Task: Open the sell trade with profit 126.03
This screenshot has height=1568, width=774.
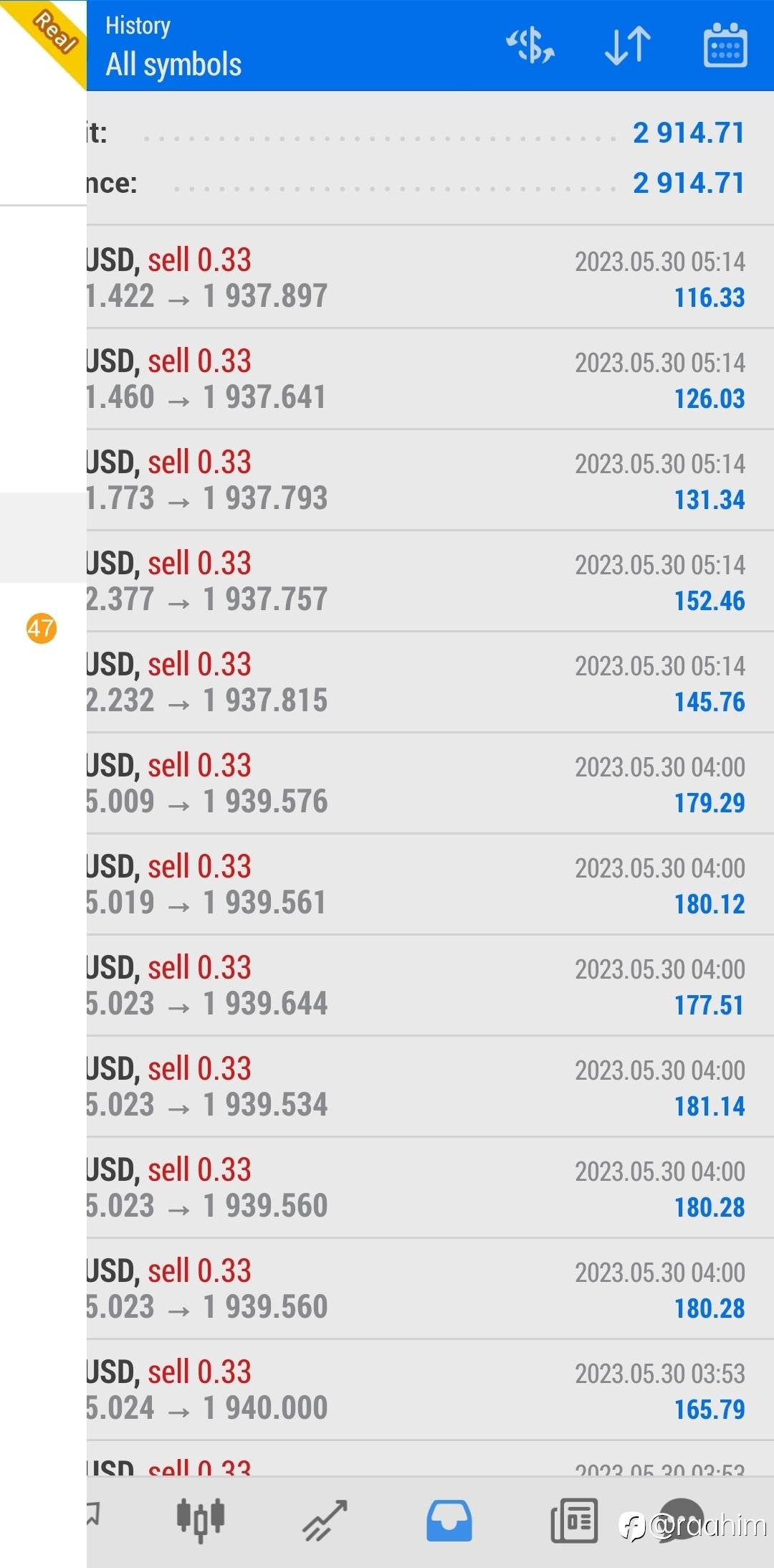Action: point(430,379)
